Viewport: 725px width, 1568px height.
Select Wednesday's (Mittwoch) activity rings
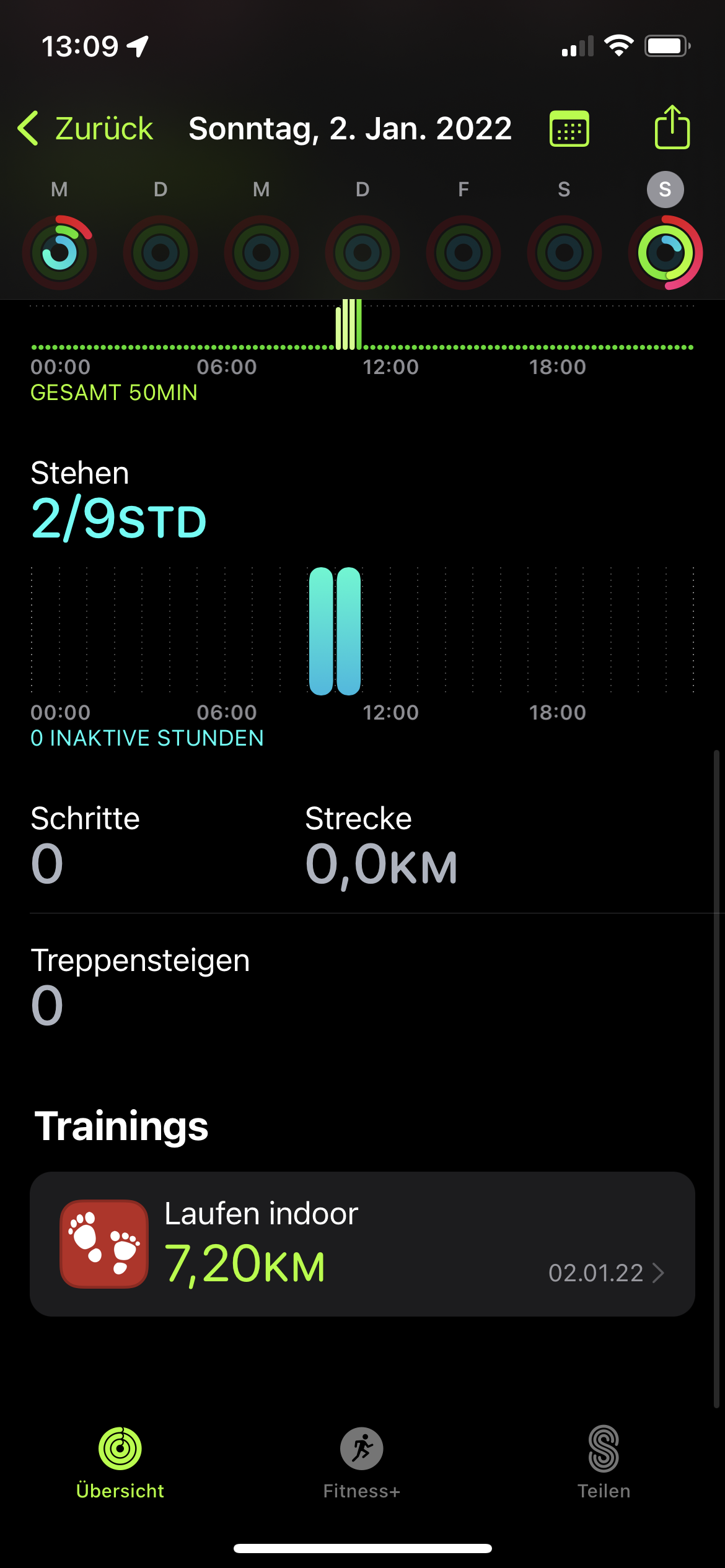[x=261, y=252]
